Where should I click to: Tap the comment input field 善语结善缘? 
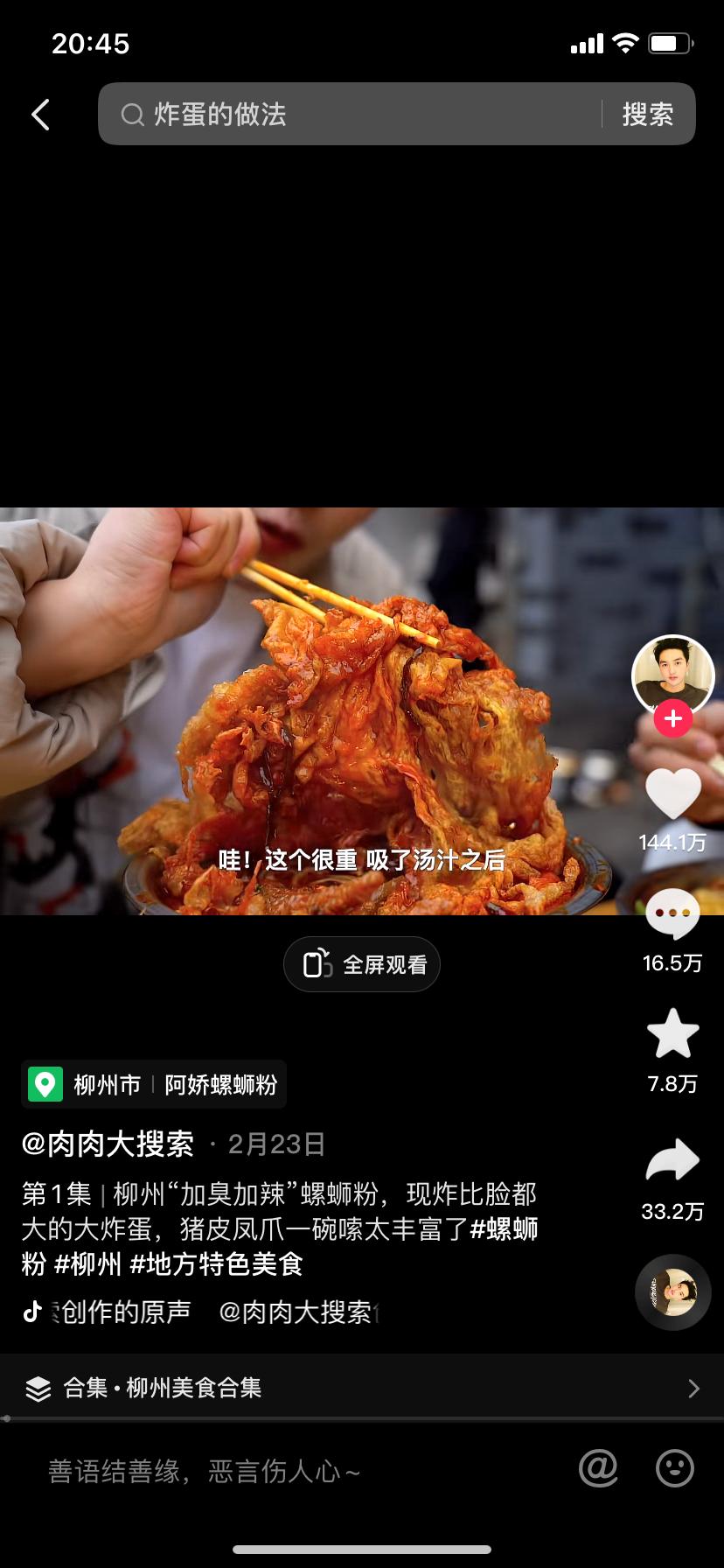[x=201, y=1471]
